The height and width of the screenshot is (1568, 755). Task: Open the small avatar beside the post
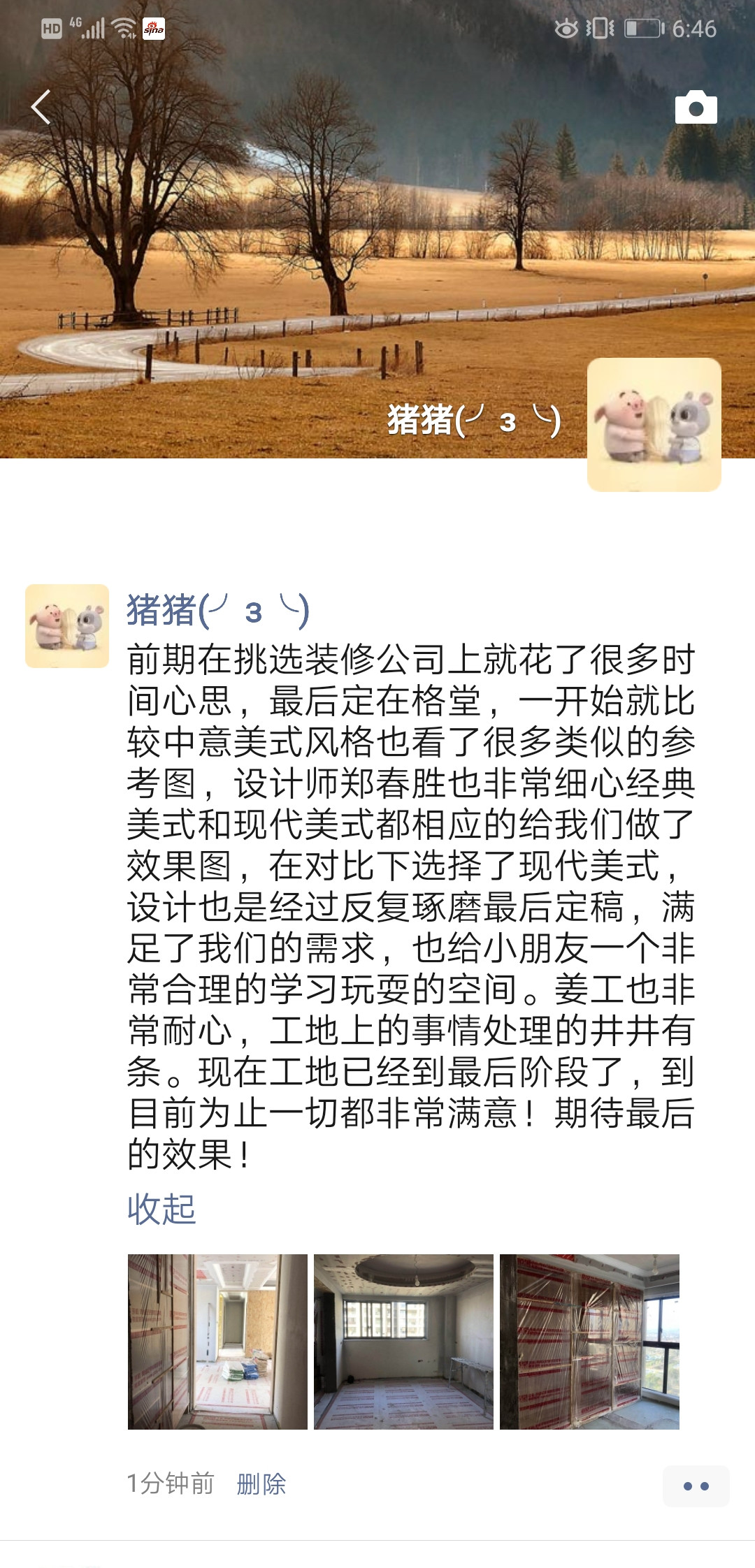pyautogui.click(x=67, y=626)
